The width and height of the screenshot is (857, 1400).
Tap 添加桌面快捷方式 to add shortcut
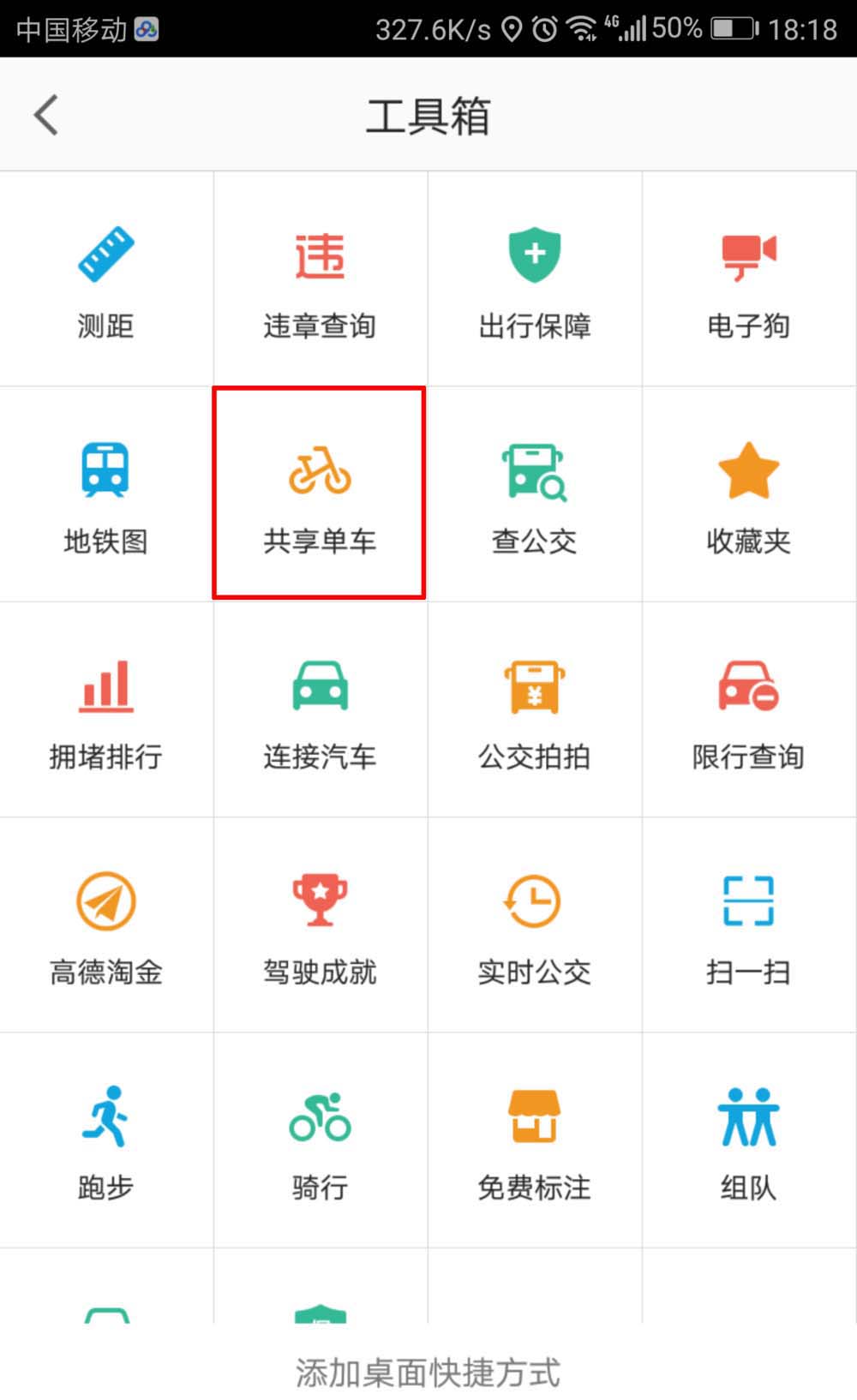click(428, 1371)
